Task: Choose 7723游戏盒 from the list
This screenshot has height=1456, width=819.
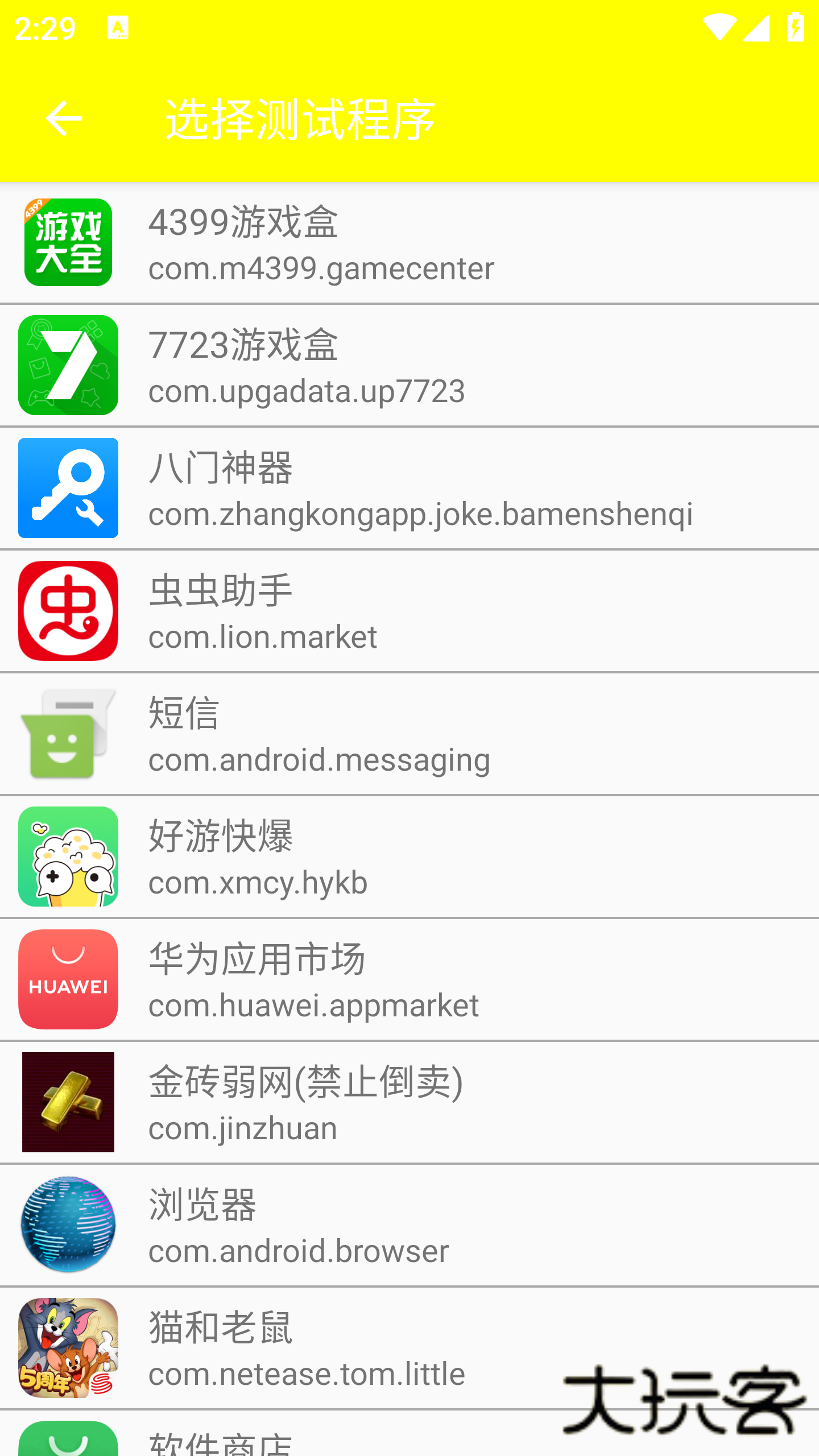Action: click(x=409, y=366)
